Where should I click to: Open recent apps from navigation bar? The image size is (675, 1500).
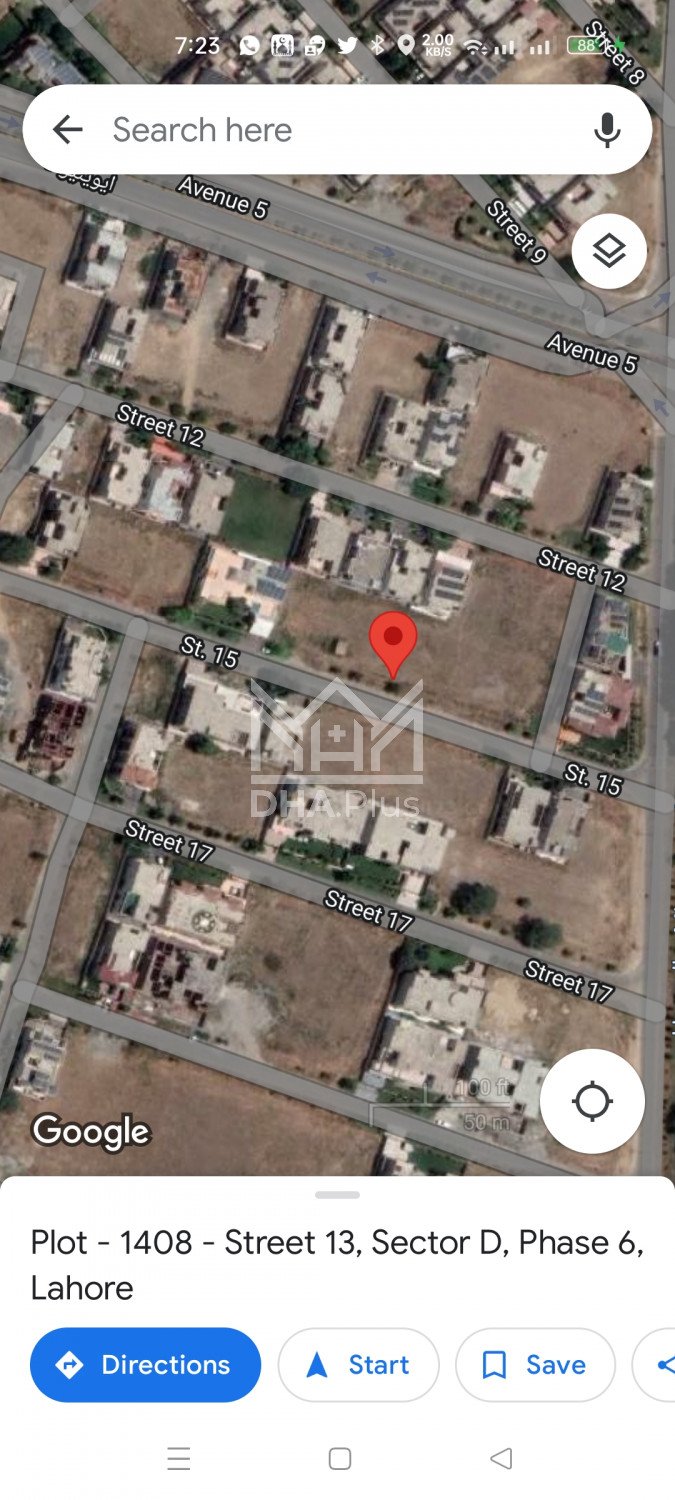pyautogui.click(x=179, y=1459)
